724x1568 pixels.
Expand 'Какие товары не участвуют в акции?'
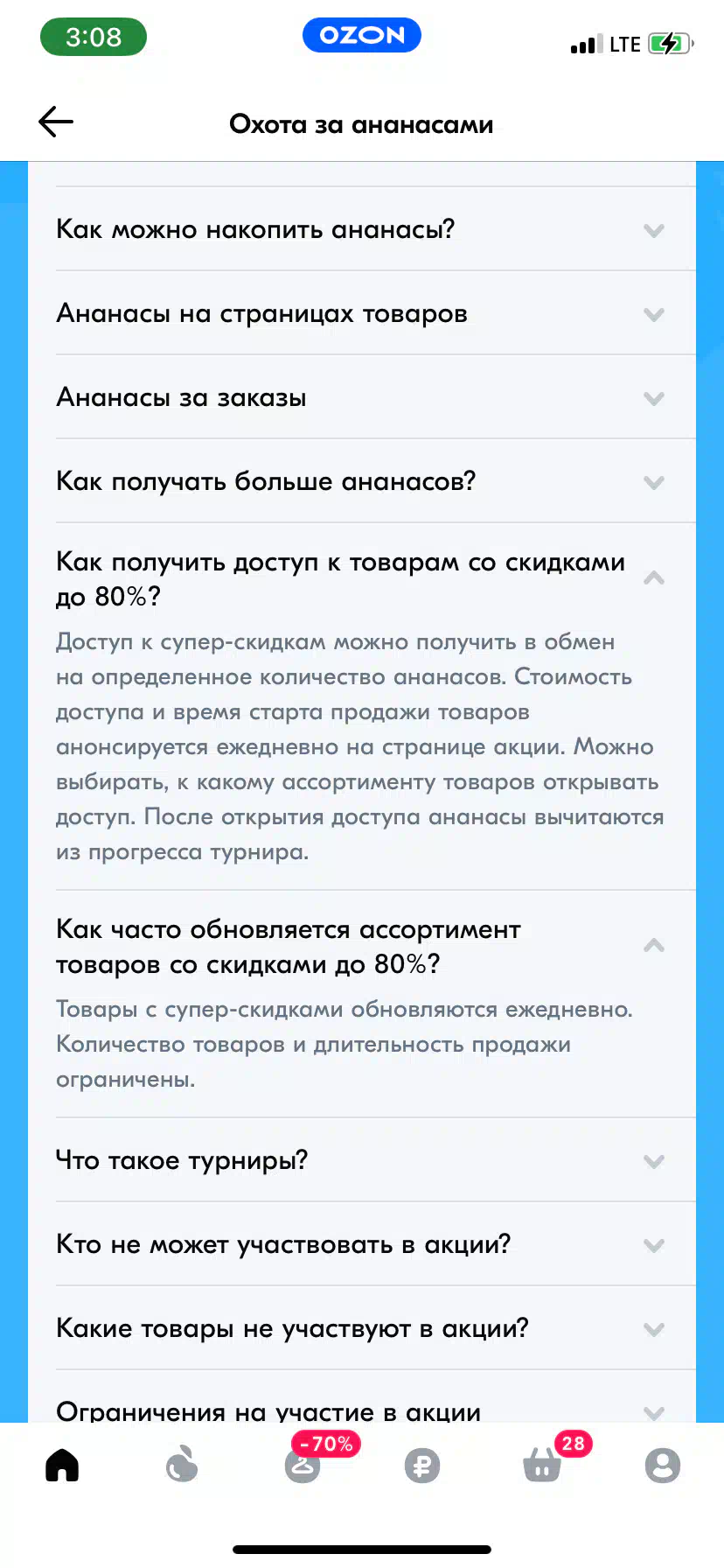click(x=361, y=1328)
